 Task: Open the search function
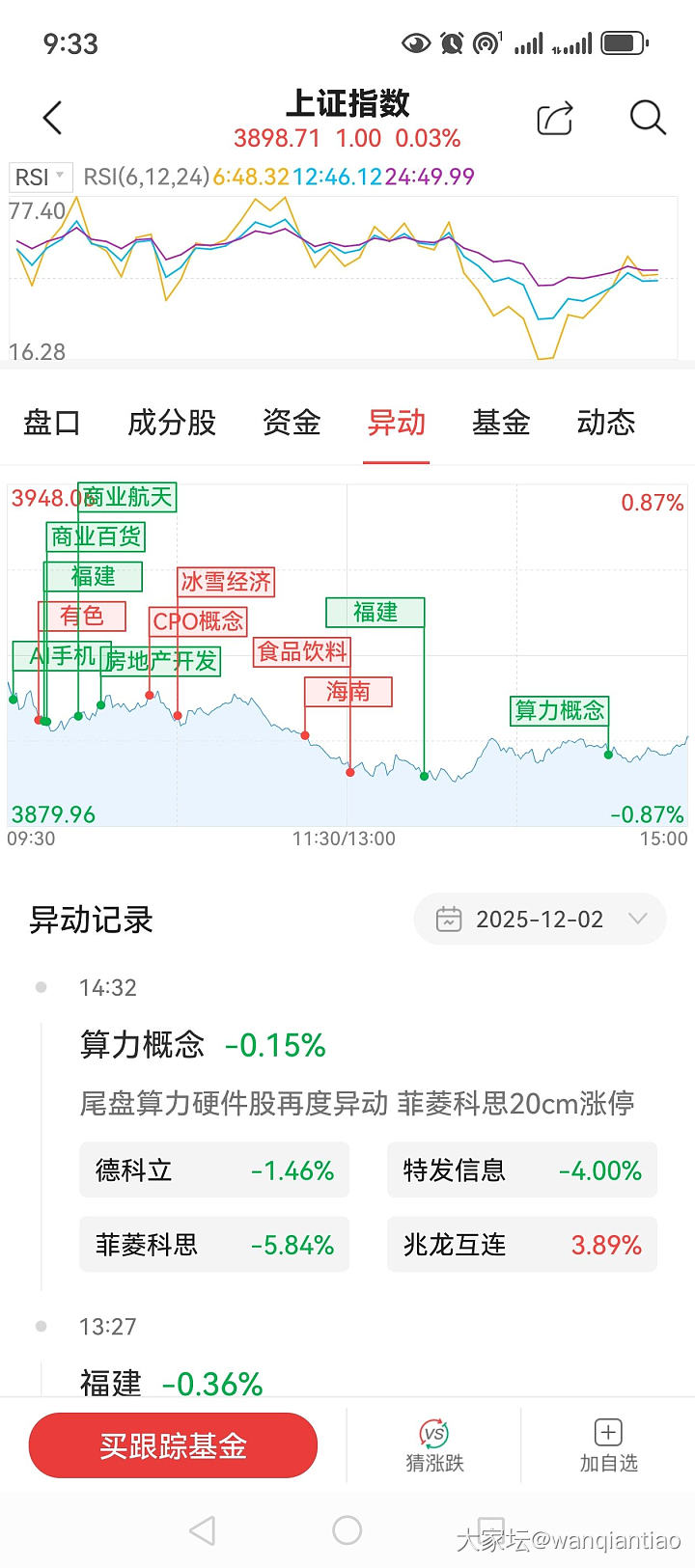(647, 118)
